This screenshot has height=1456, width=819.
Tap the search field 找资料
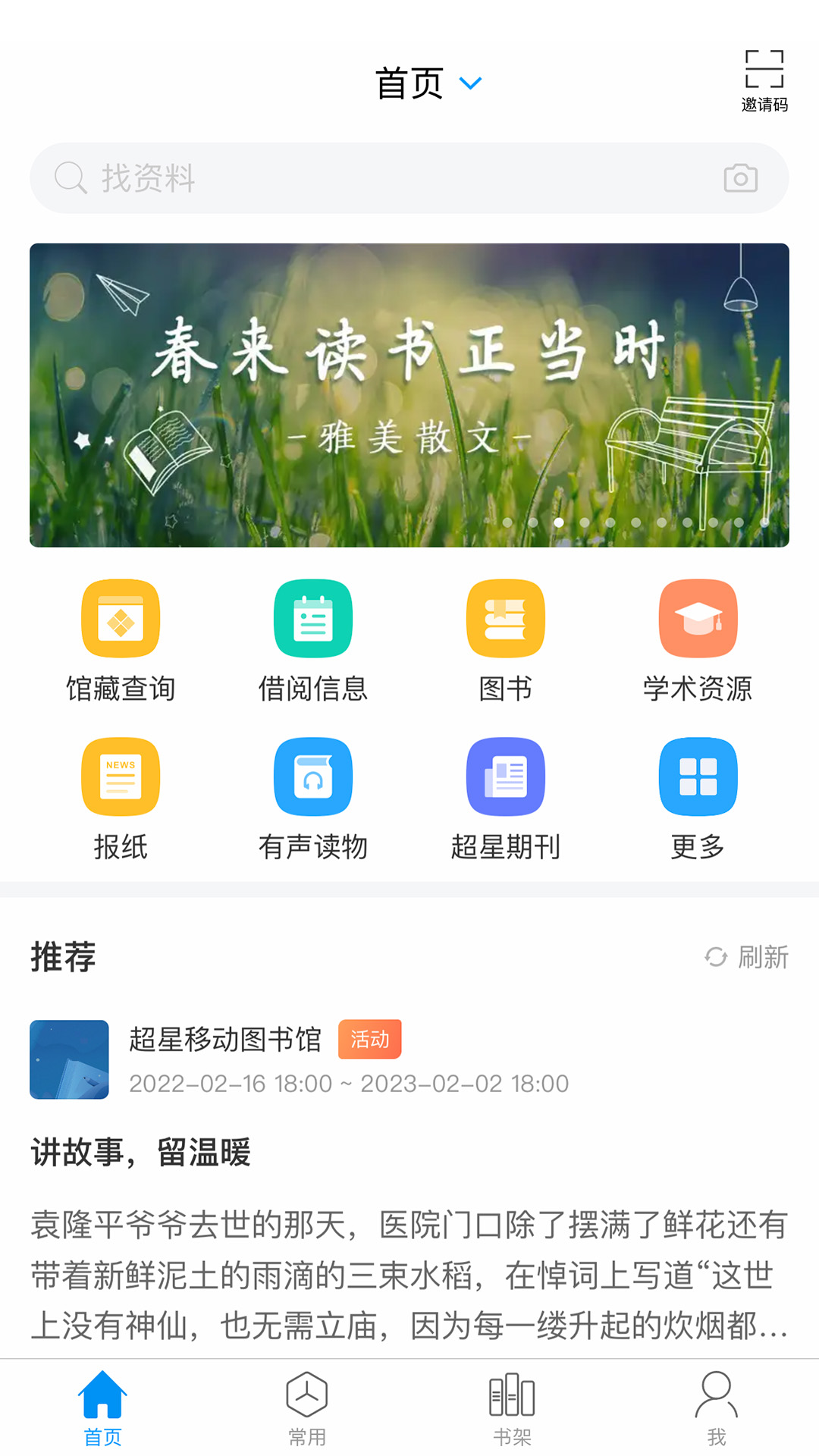[303, 178]
